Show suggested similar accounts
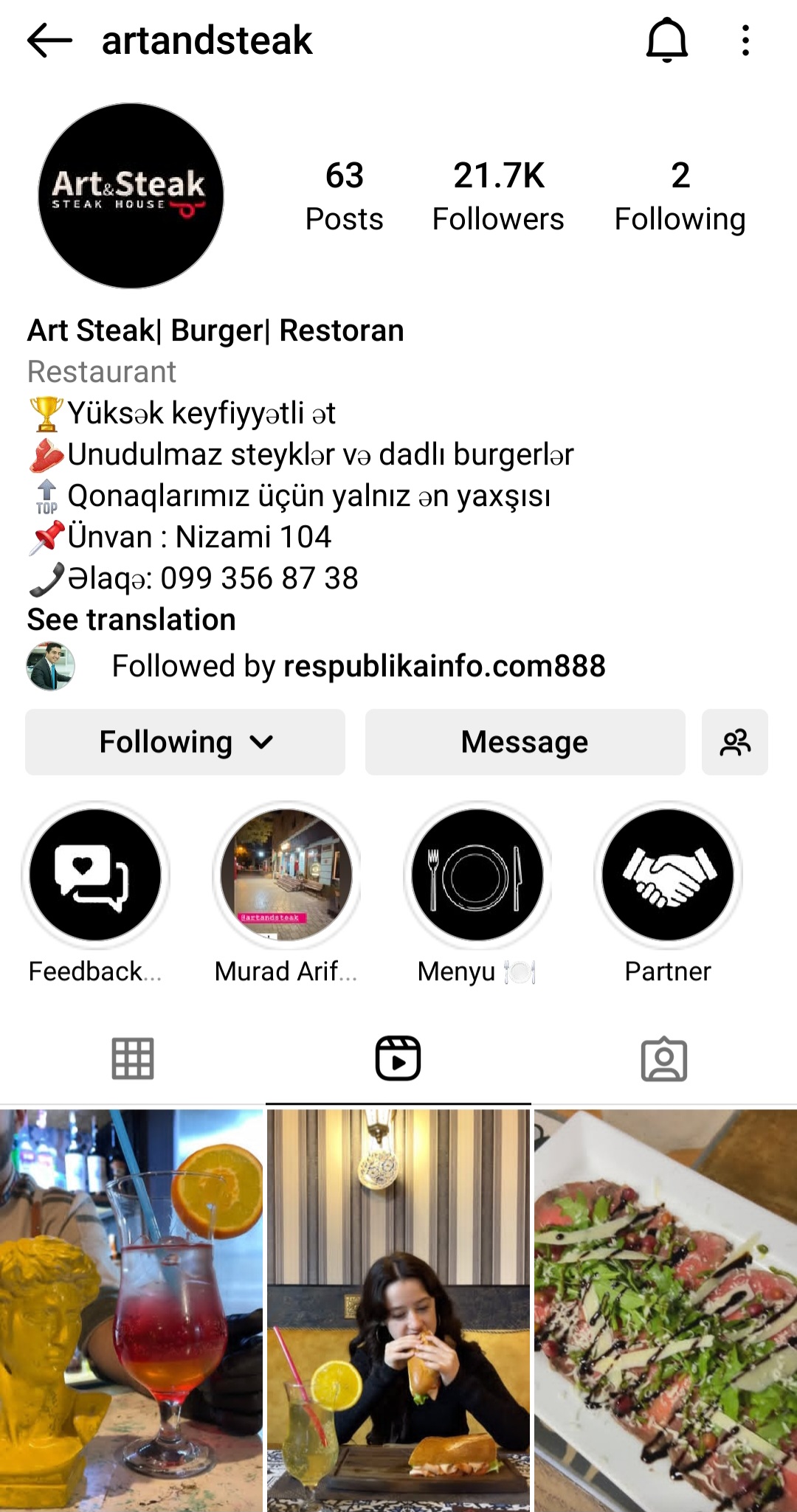The height and width of the screenshot is (1512, 797). (x=734, y=742)
